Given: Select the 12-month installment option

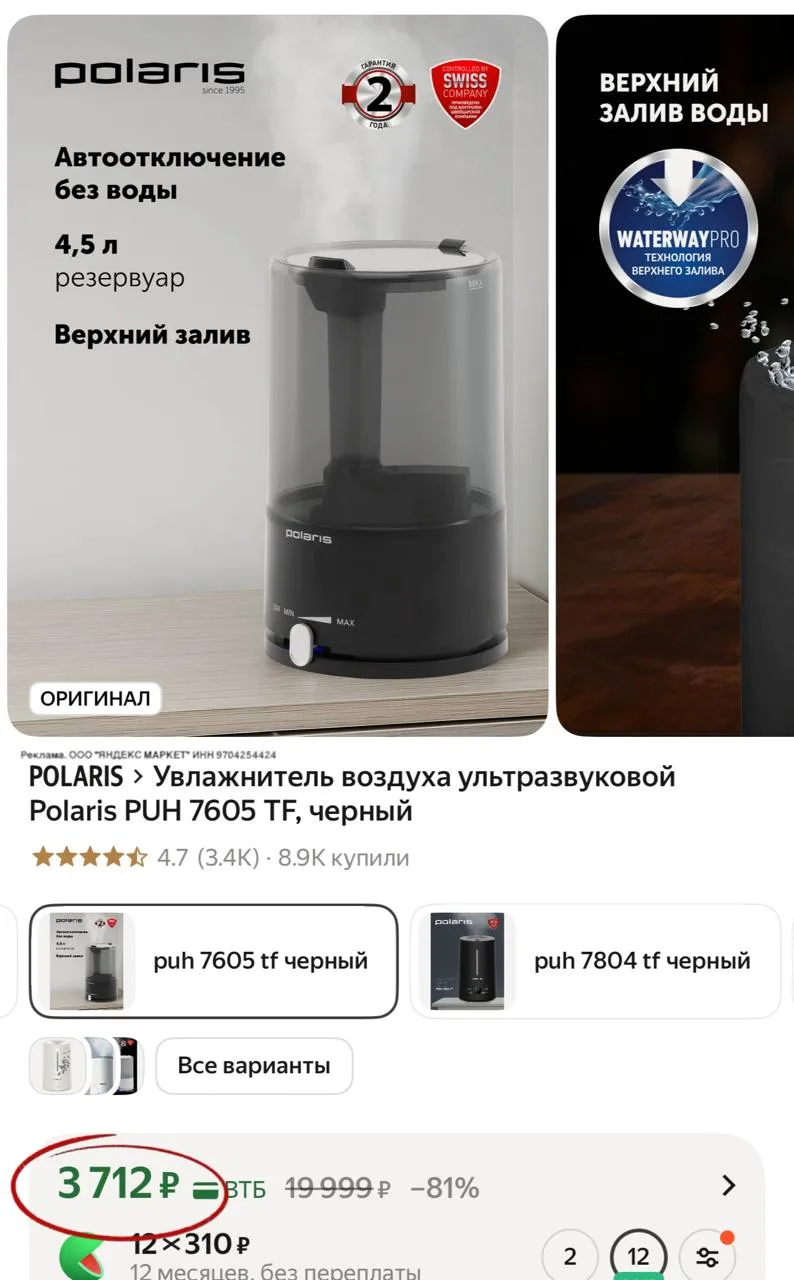Looking at the screenshot, I should [x=638, y=1257].
